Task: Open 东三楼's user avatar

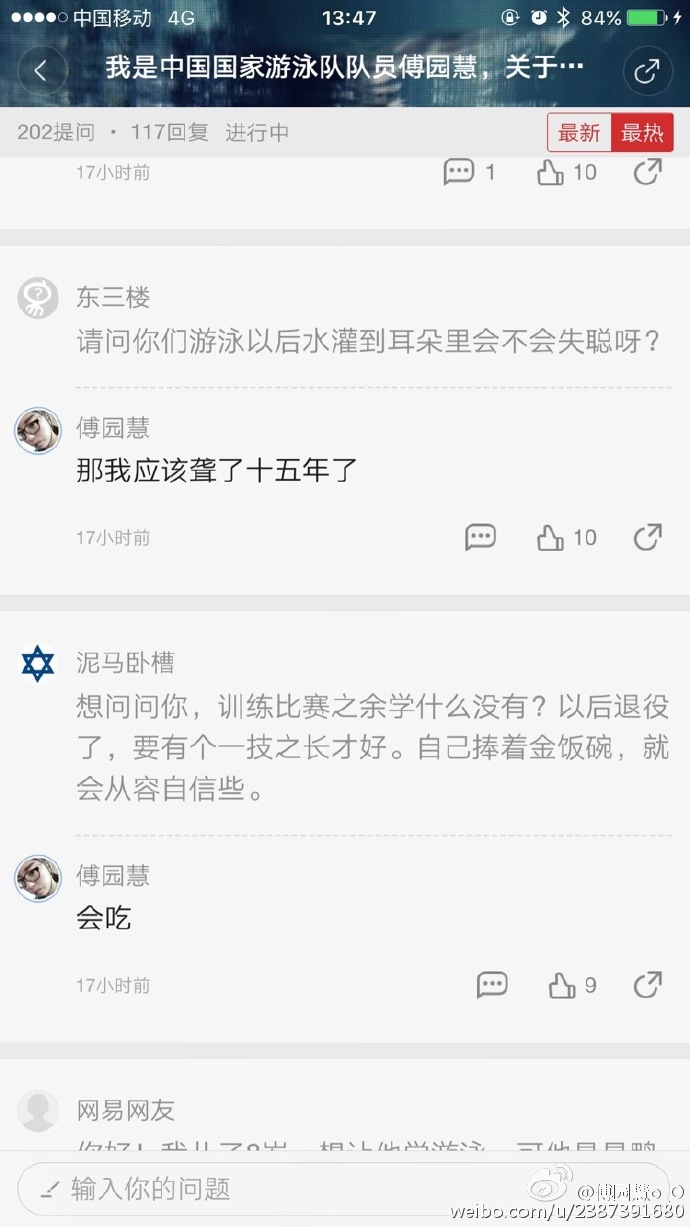Action: pos(38,298)
